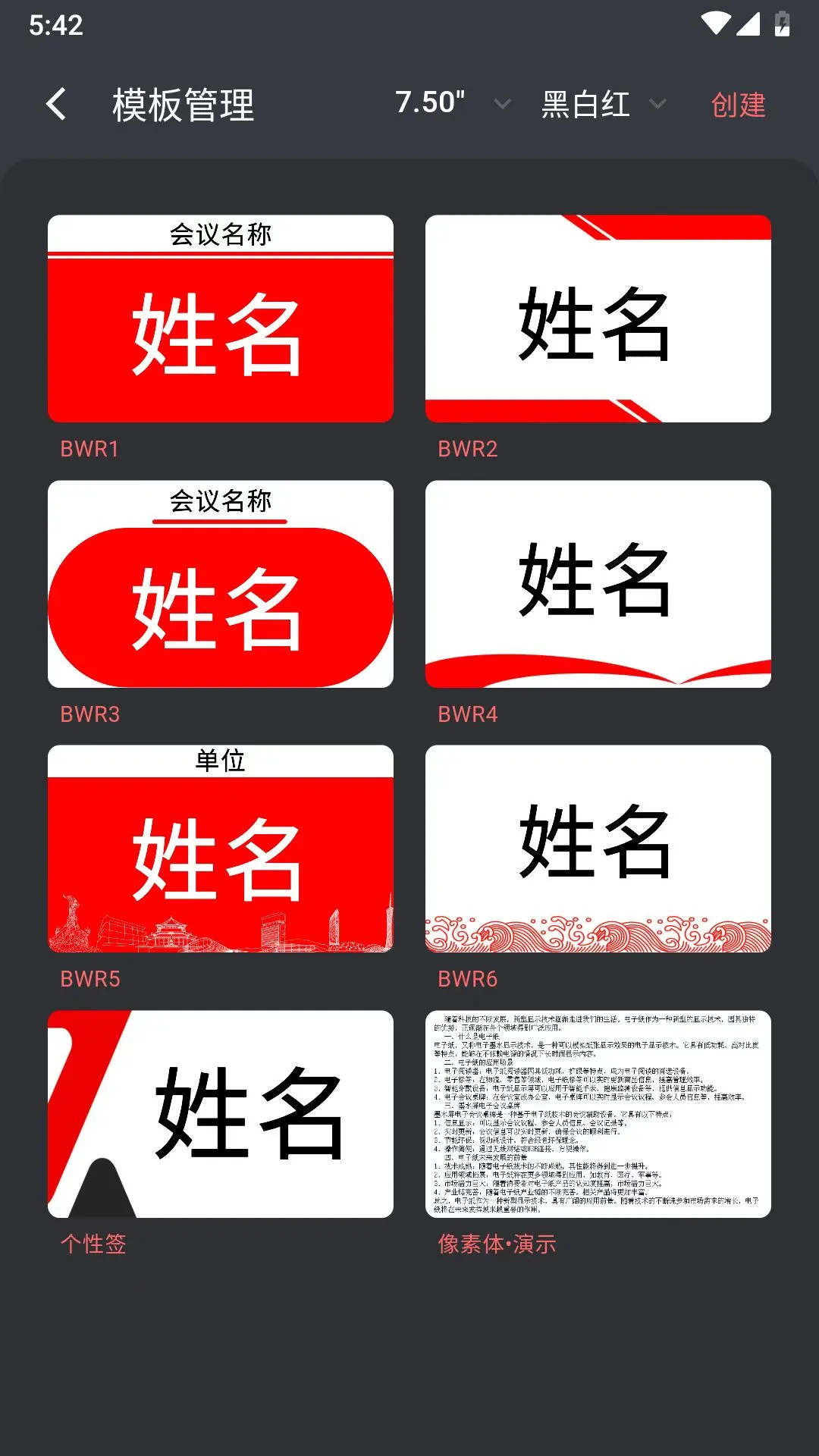This screenshot has height=1456, width=819.
Task: Open the BWR5 template
Action: tap(221, 849)
